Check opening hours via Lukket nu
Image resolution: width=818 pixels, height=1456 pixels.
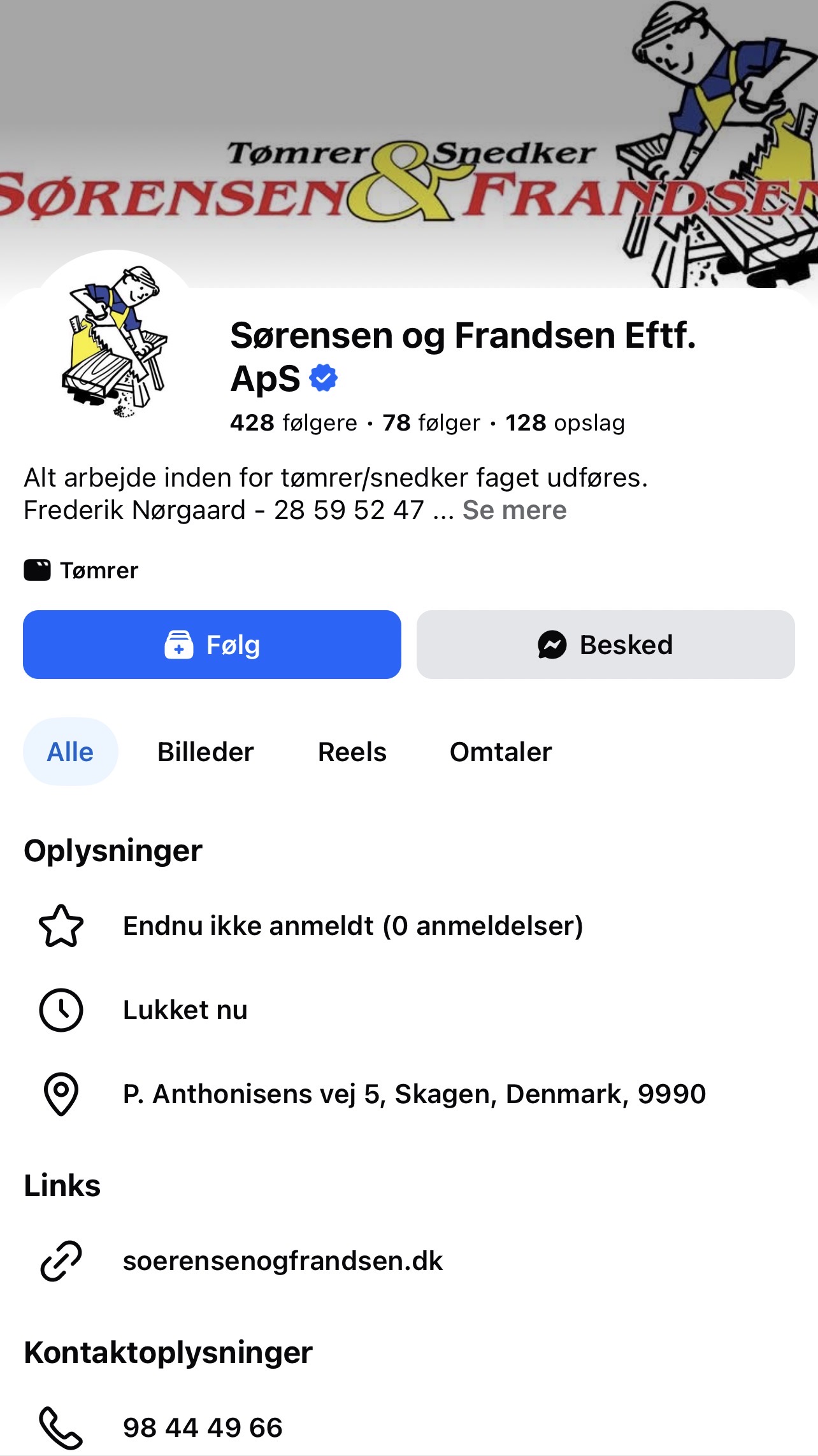185,1010
